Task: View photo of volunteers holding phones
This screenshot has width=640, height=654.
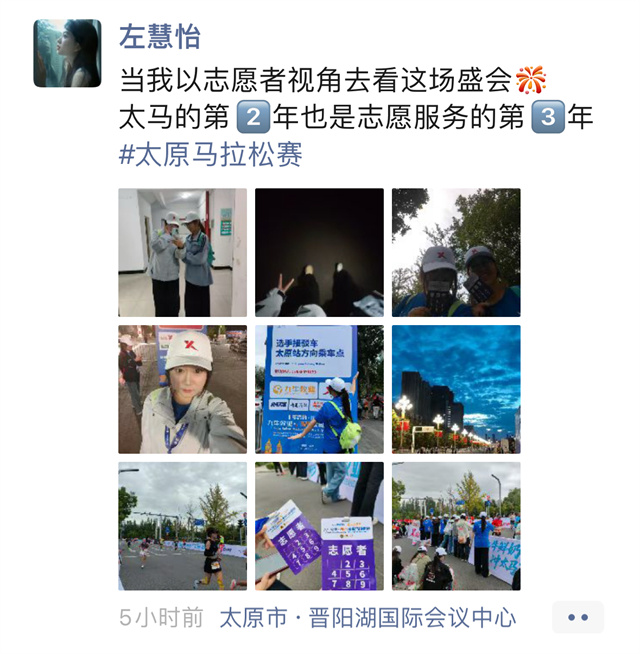Action: tap(456, 252)
